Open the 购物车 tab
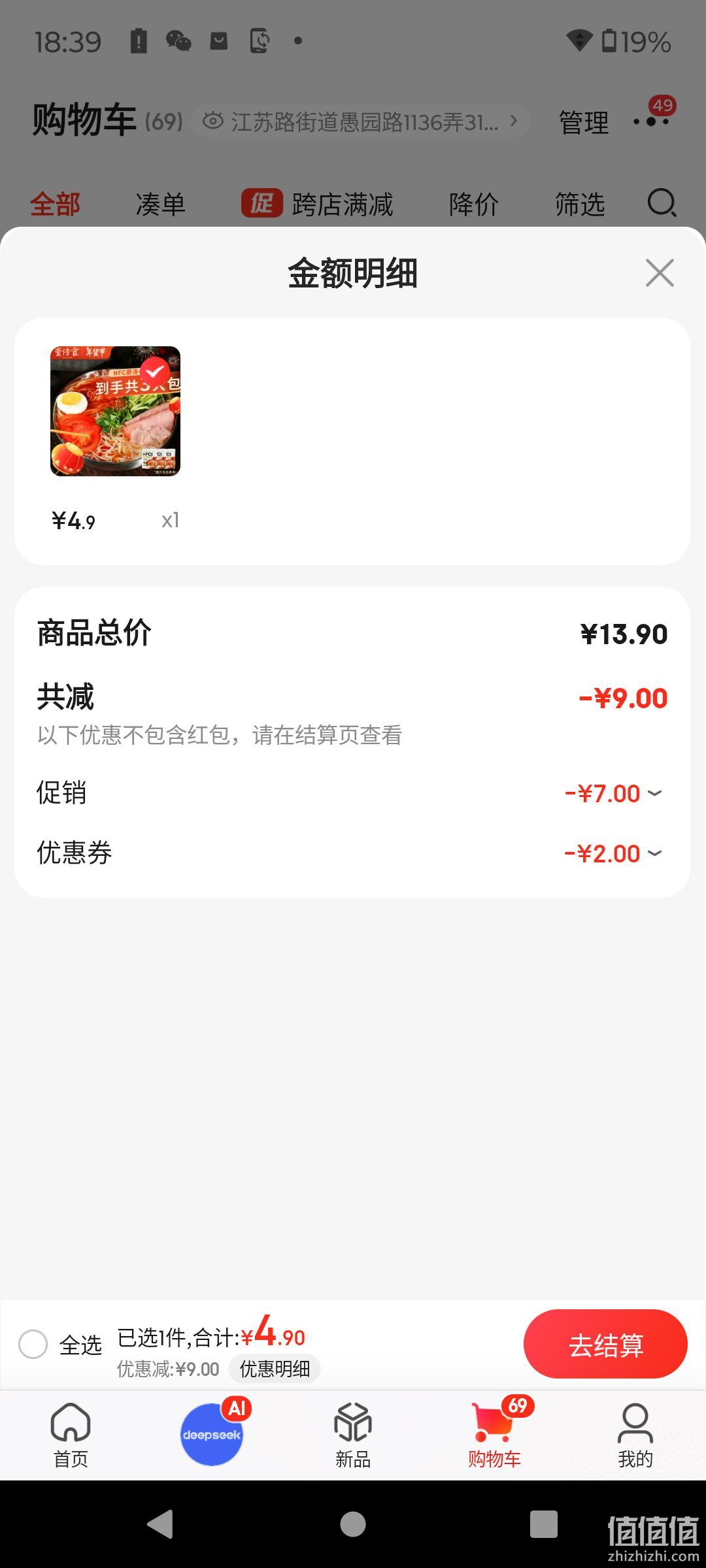Image resolution: width=706 pixels, height=1568 pixels. pyautogui.click(x=494, y=1435)
